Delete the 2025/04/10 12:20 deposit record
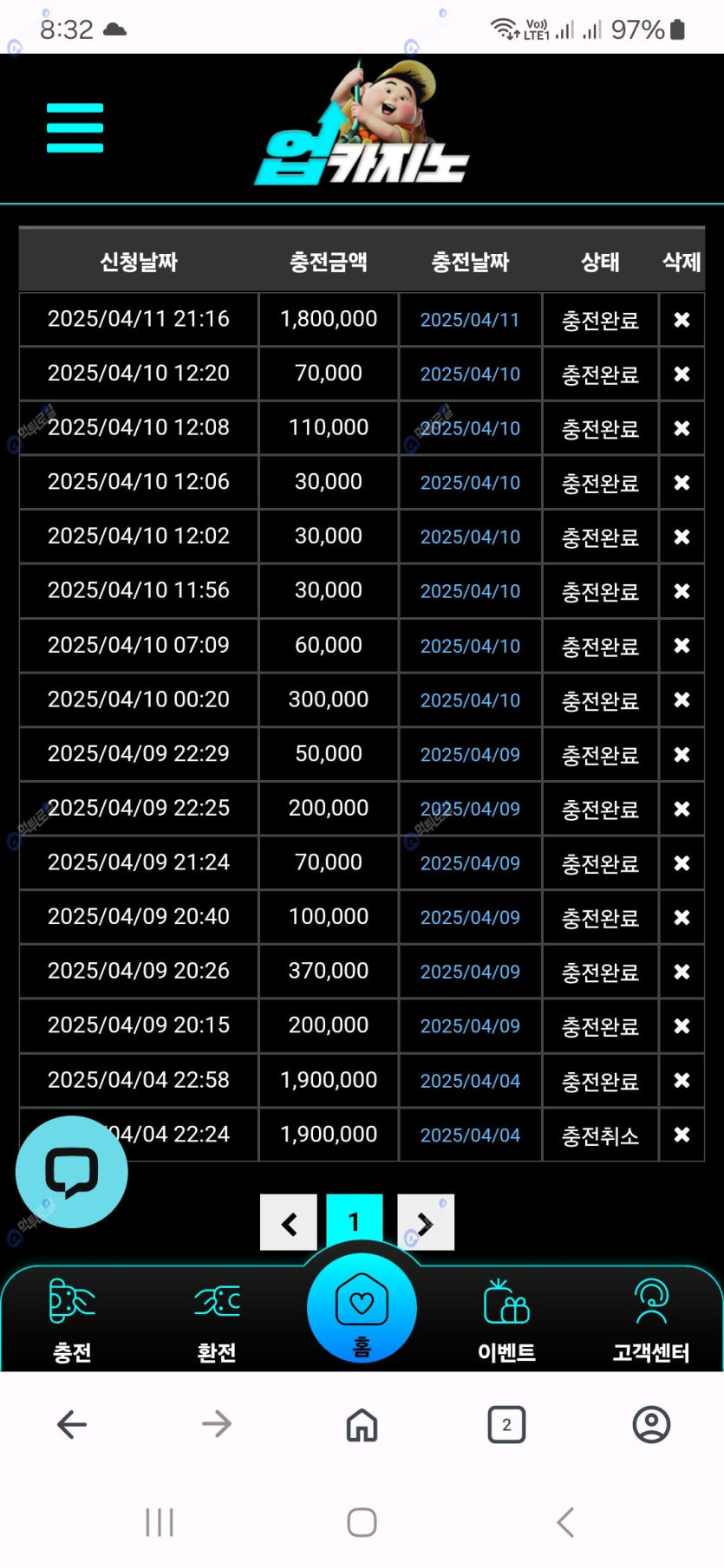The image size is (724, 1568). pyautogui.click(x=682, y=374)
